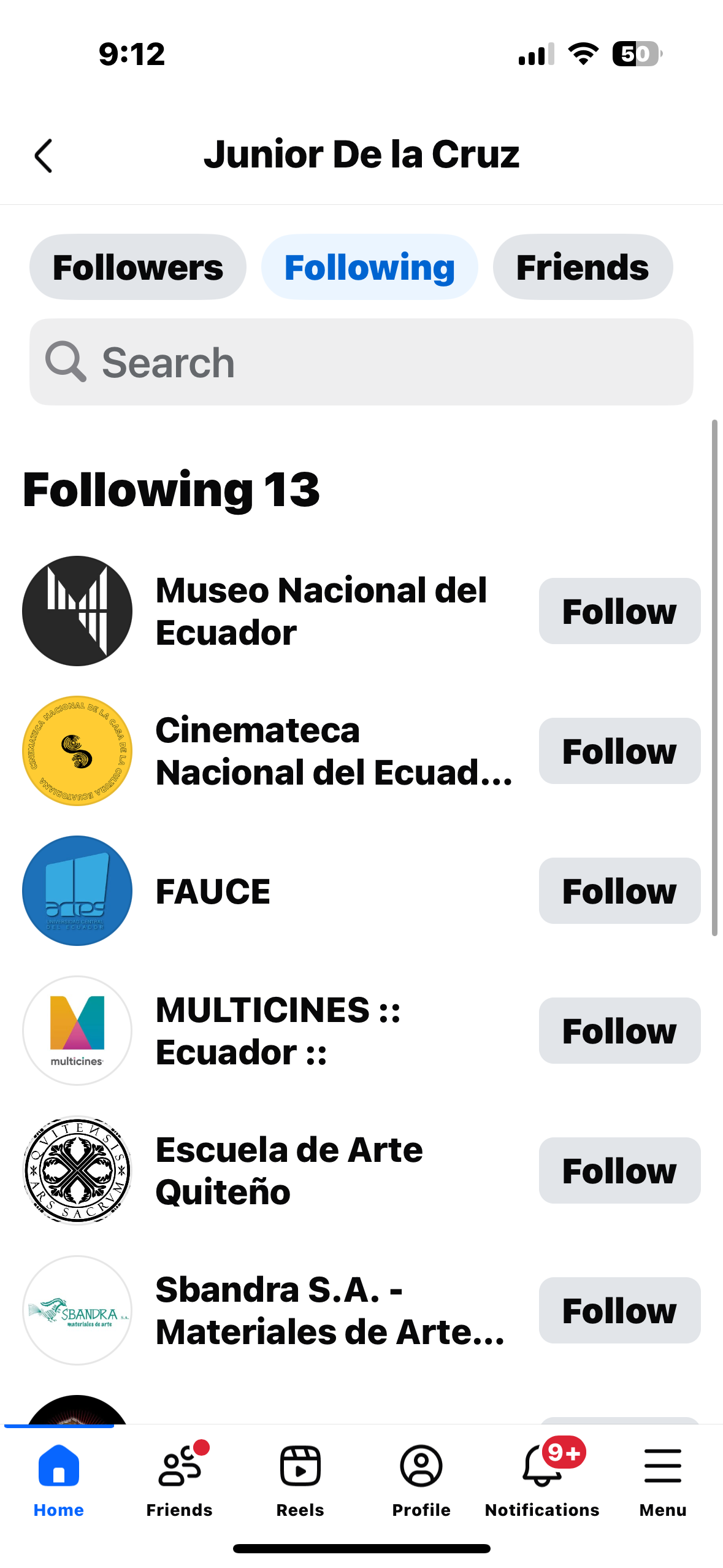Follow Escuela de Arte Quiteño

pyautogui.click(x=619, y=1170)
